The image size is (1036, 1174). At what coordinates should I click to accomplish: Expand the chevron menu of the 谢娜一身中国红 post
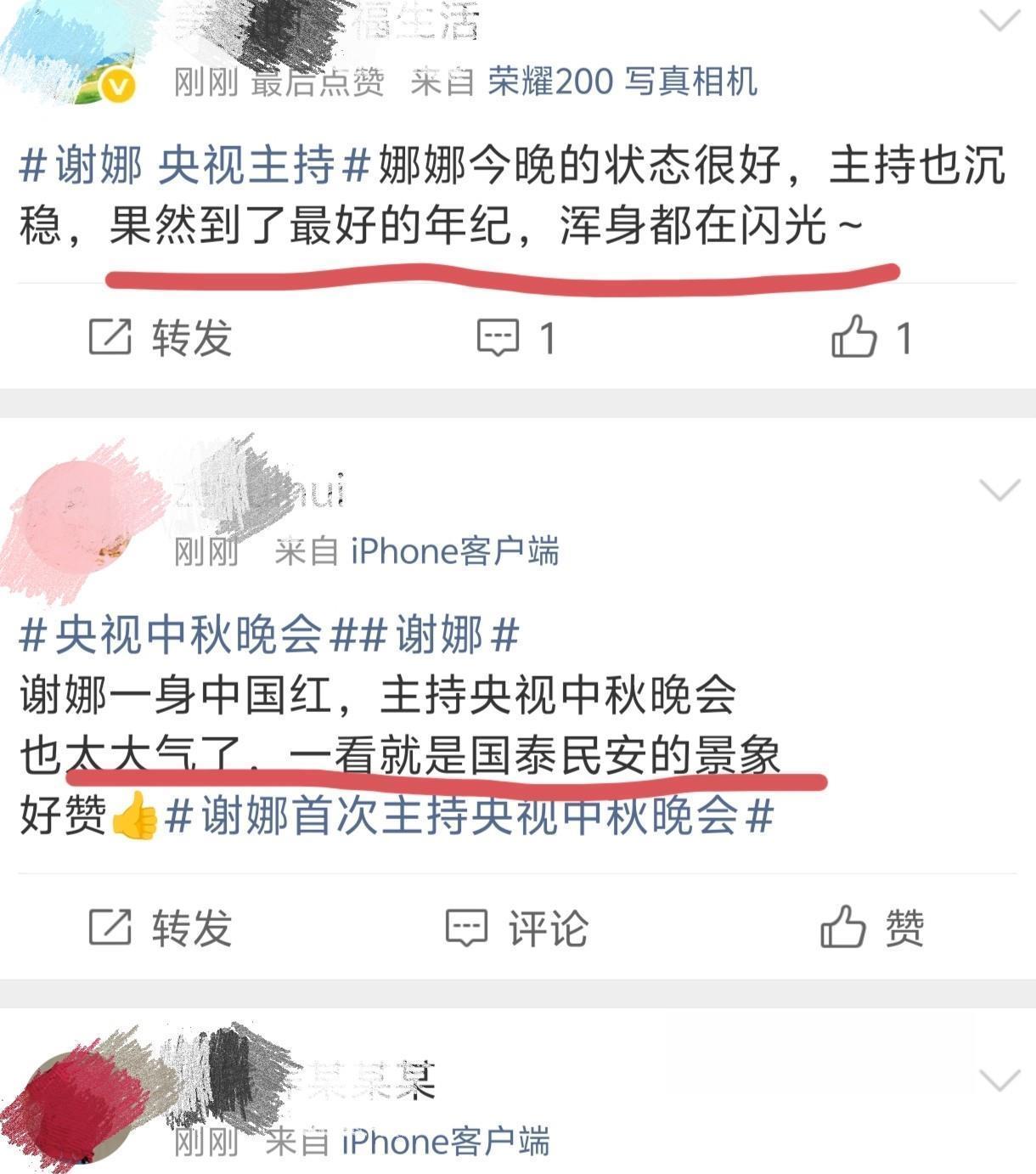point(999,490)
